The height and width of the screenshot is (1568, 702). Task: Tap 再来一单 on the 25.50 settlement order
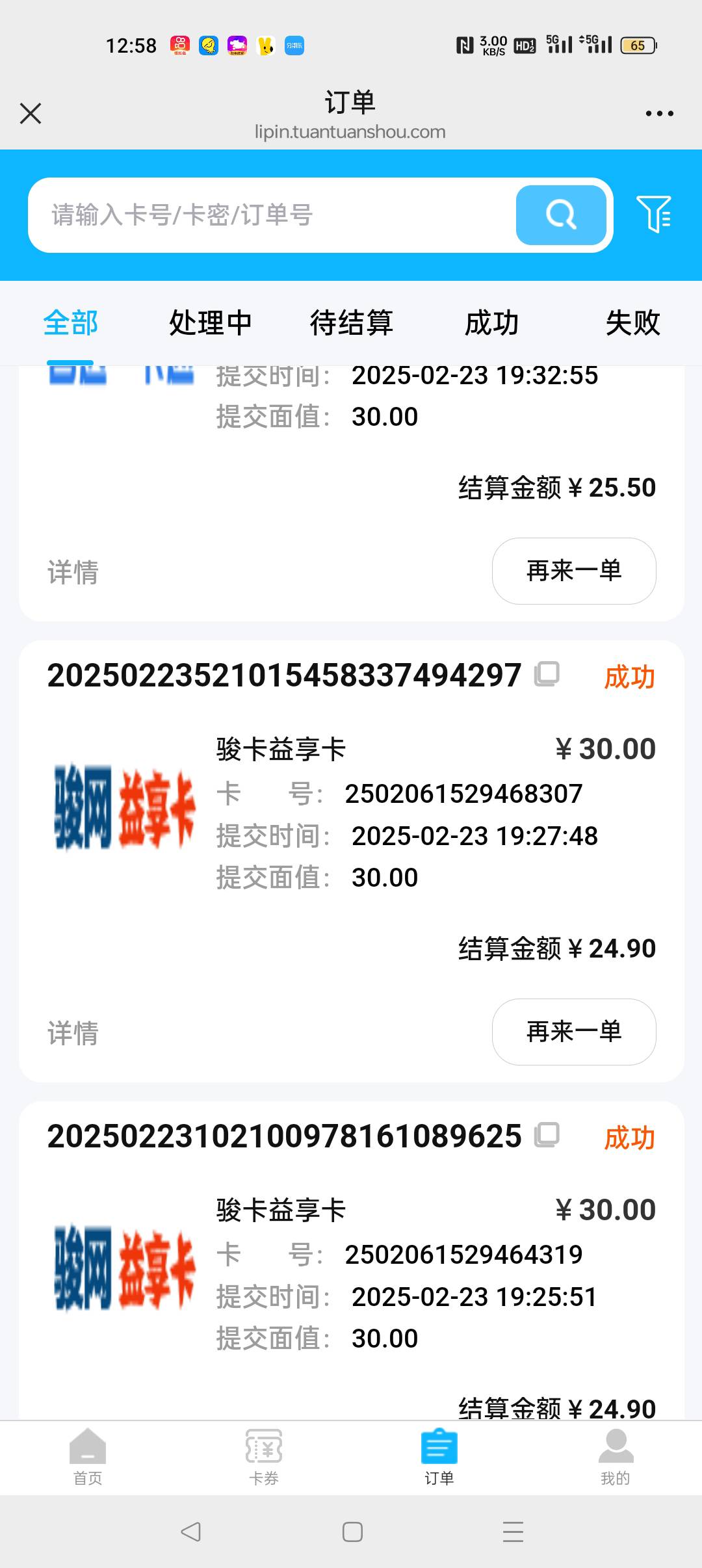[x=574, y=571]
